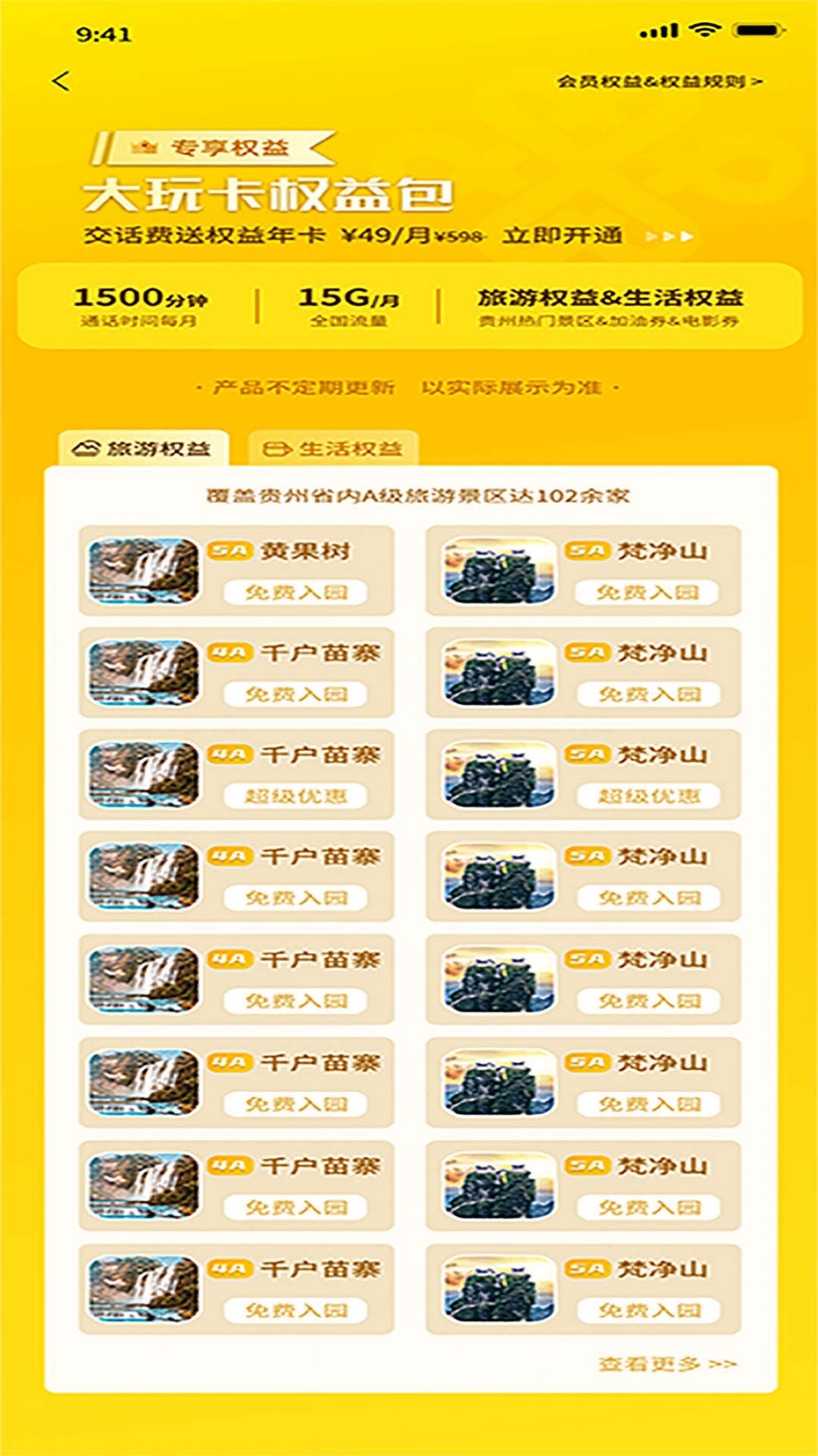Screen dimensions: 818x1456
Task: Switch to the 旅游权益 tab
Action: 144,448
